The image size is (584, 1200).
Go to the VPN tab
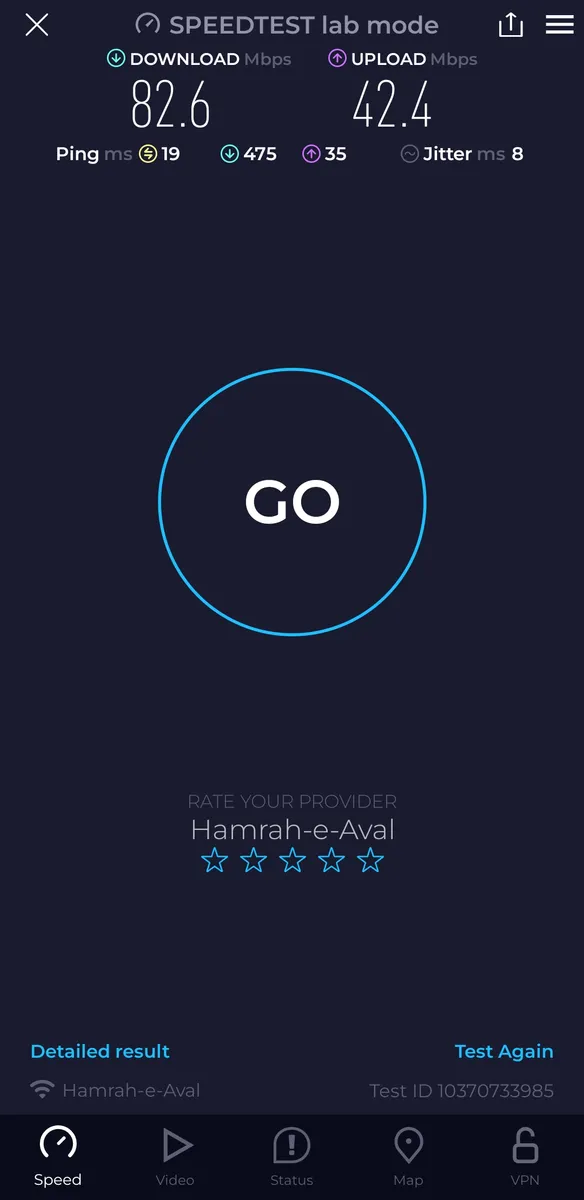pyautogui.click(x=525, y=1158)
